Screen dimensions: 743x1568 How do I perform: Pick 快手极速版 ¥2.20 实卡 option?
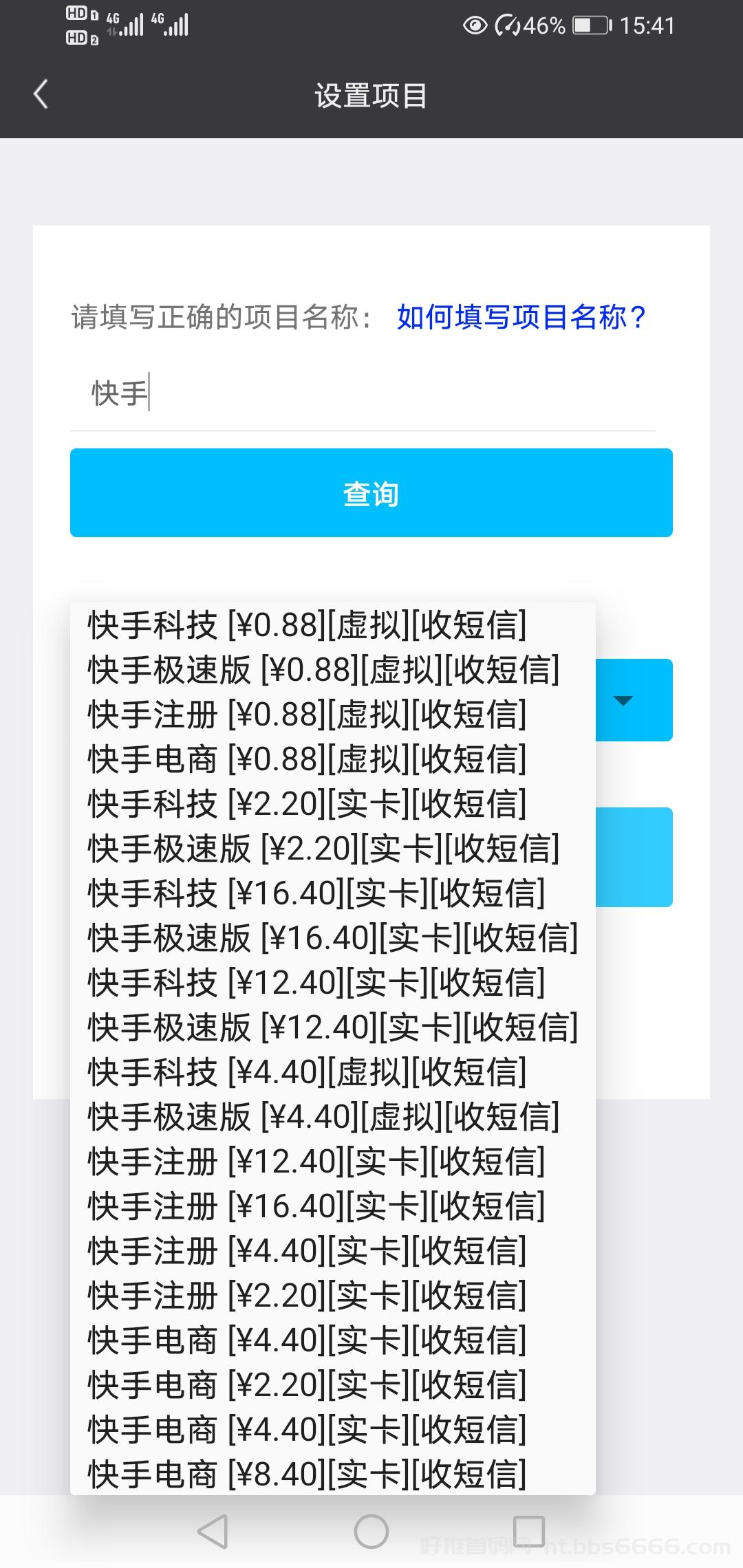pyautogui.click(x=333, y=849)
